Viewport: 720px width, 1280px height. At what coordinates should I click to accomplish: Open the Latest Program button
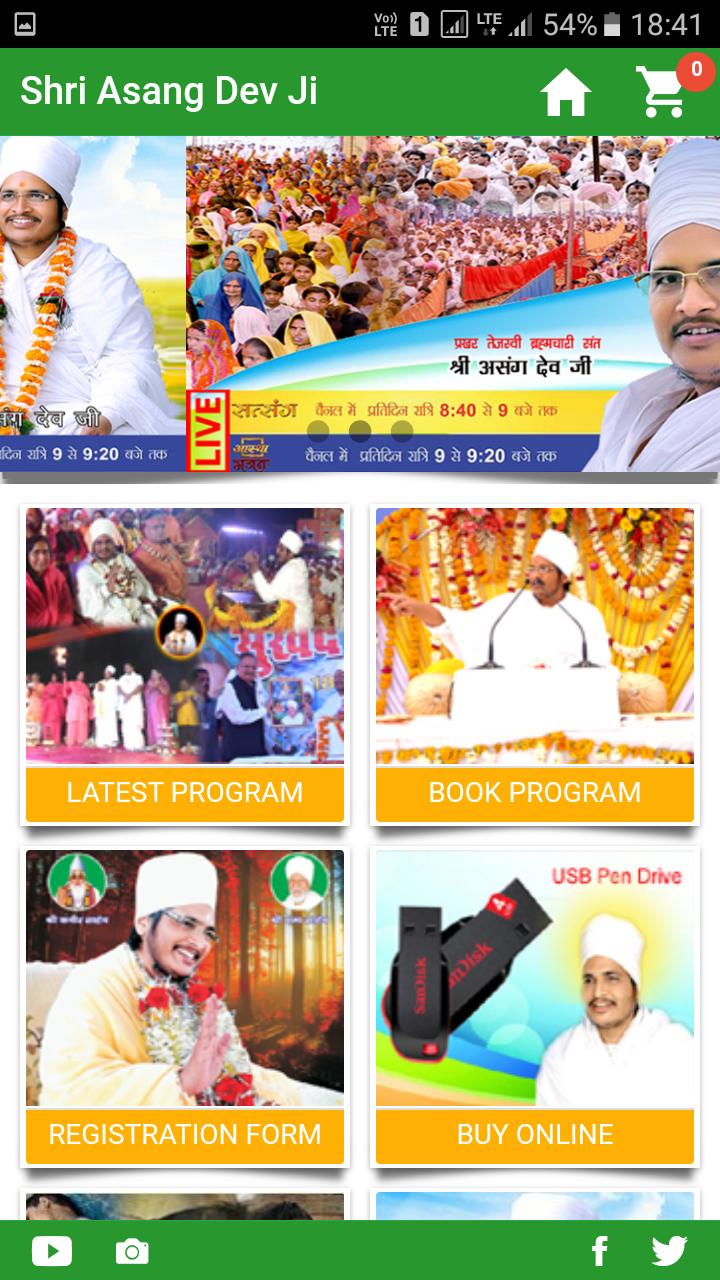pyautogui.click(x=185, y=793)
